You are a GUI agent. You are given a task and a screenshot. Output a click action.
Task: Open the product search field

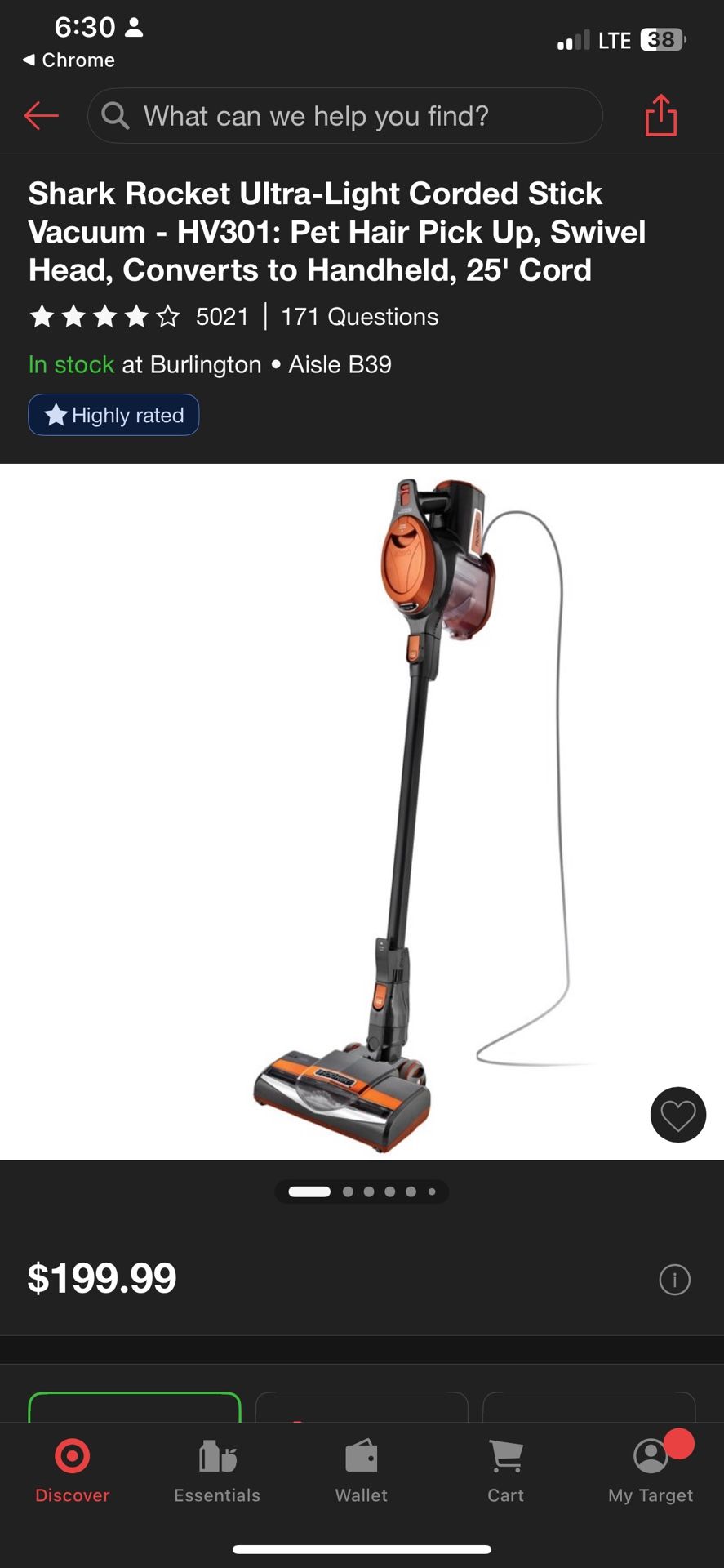pyautogui.click(x=344, y=116)
